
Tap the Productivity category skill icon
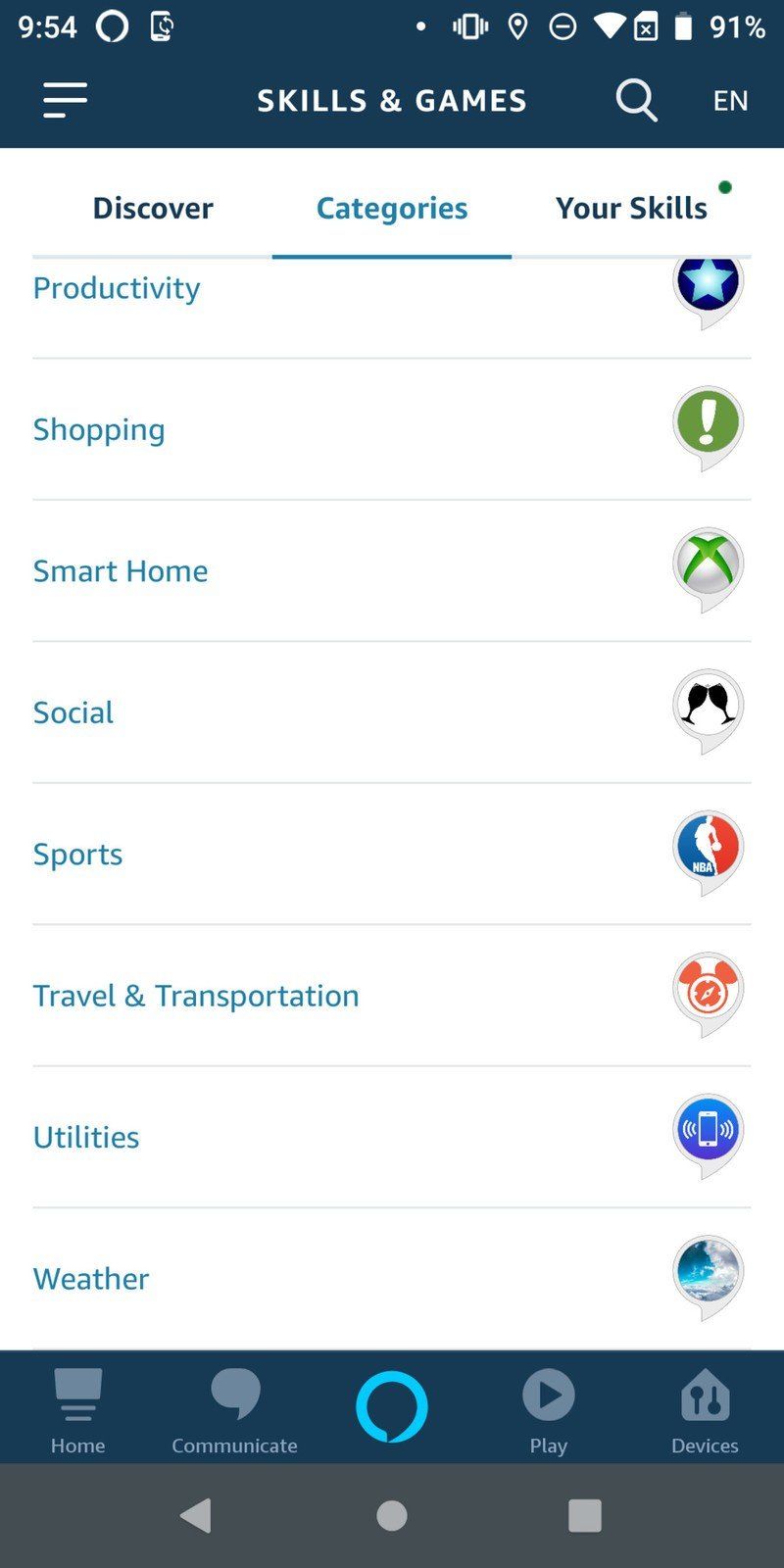pos(708,287)
